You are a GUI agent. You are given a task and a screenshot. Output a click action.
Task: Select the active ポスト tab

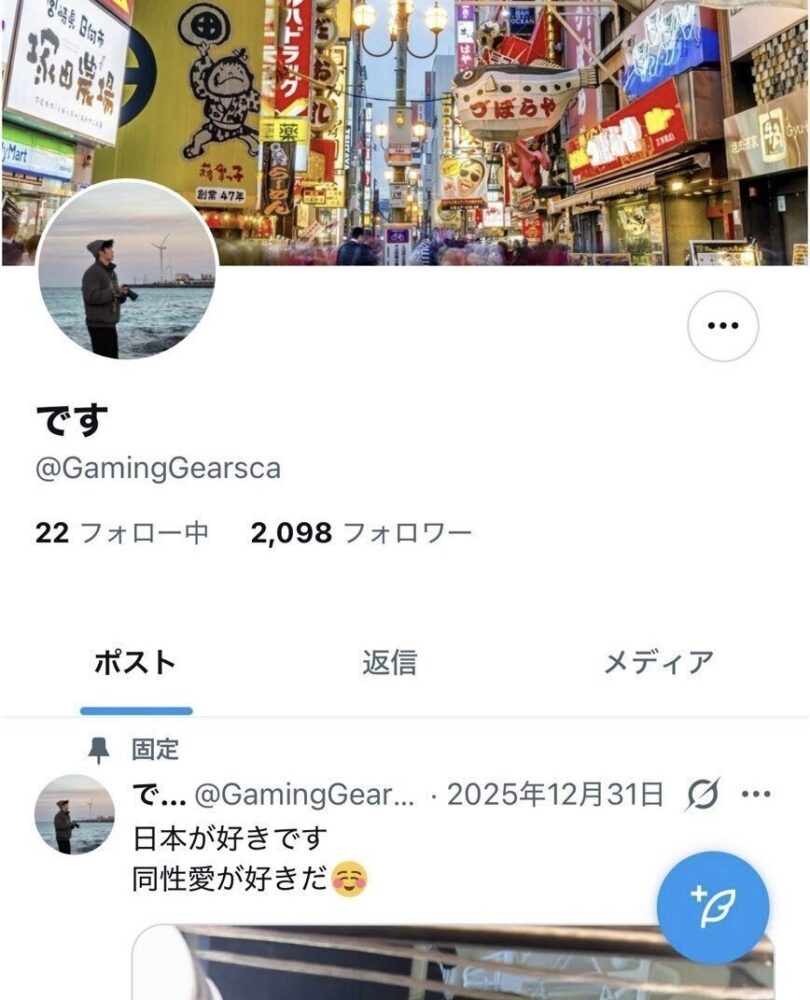tap(134, 659)
